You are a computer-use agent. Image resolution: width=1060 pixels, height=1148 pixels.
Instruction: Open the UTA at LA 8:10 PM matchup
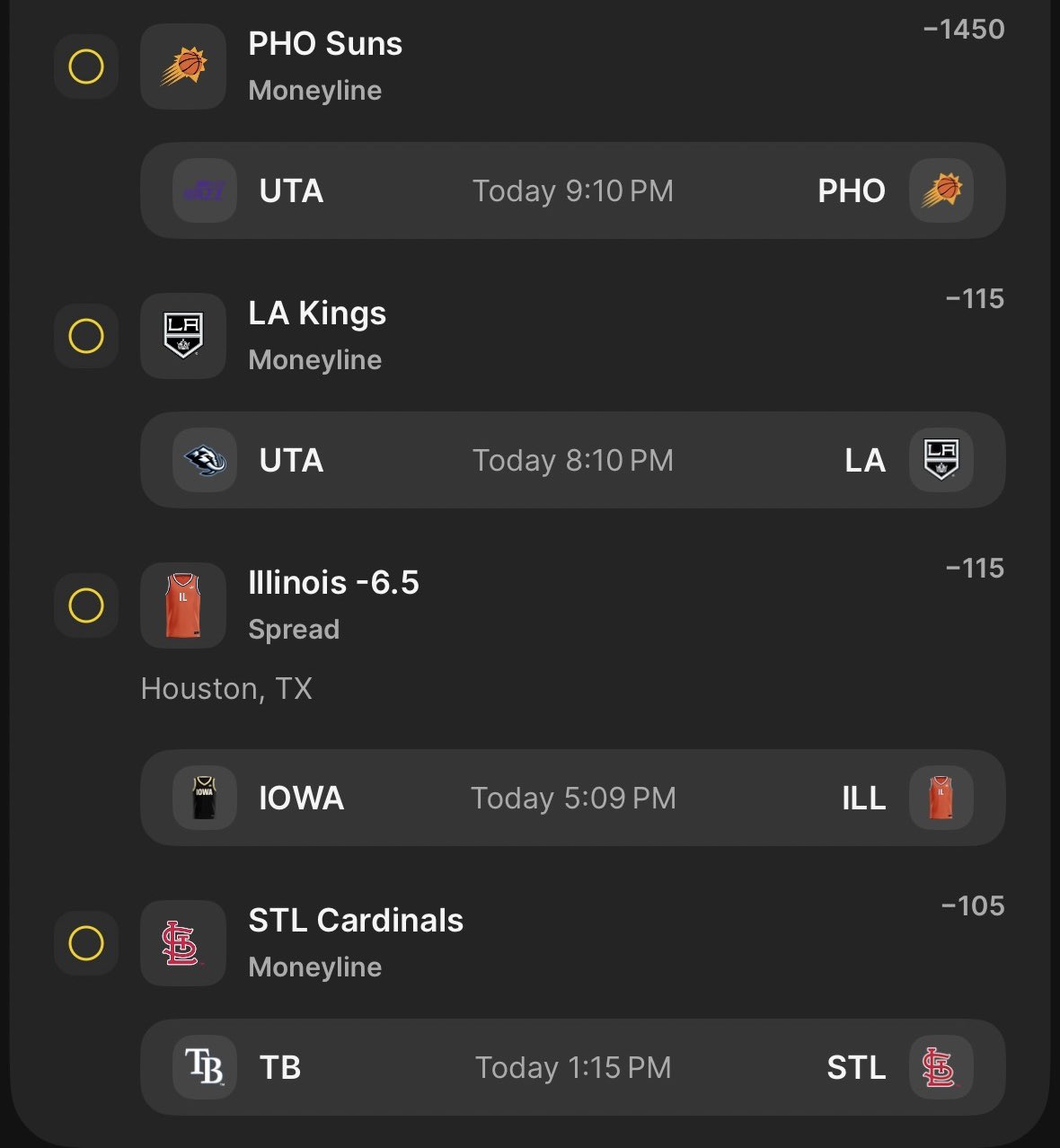point(572,460)
